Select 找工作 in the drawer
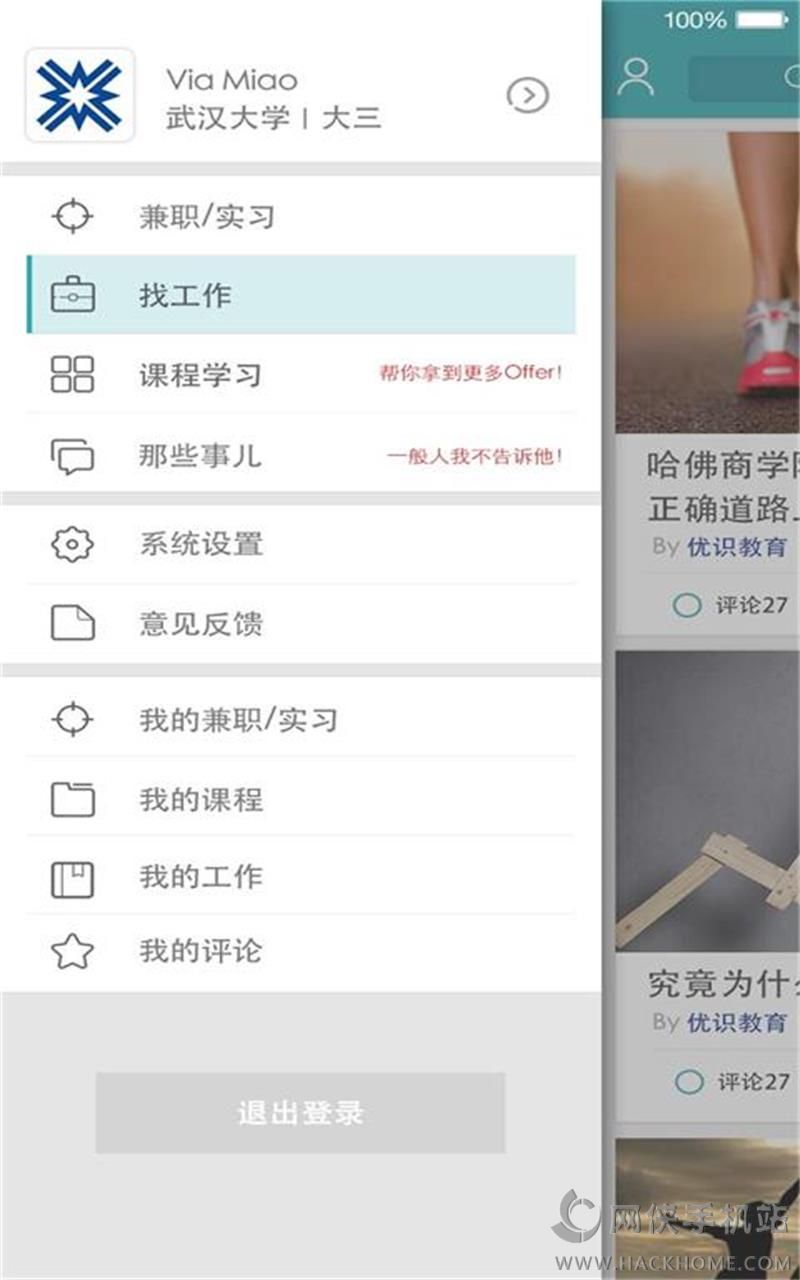Viewport: 800px width, 1280px height. click(300, 295)
